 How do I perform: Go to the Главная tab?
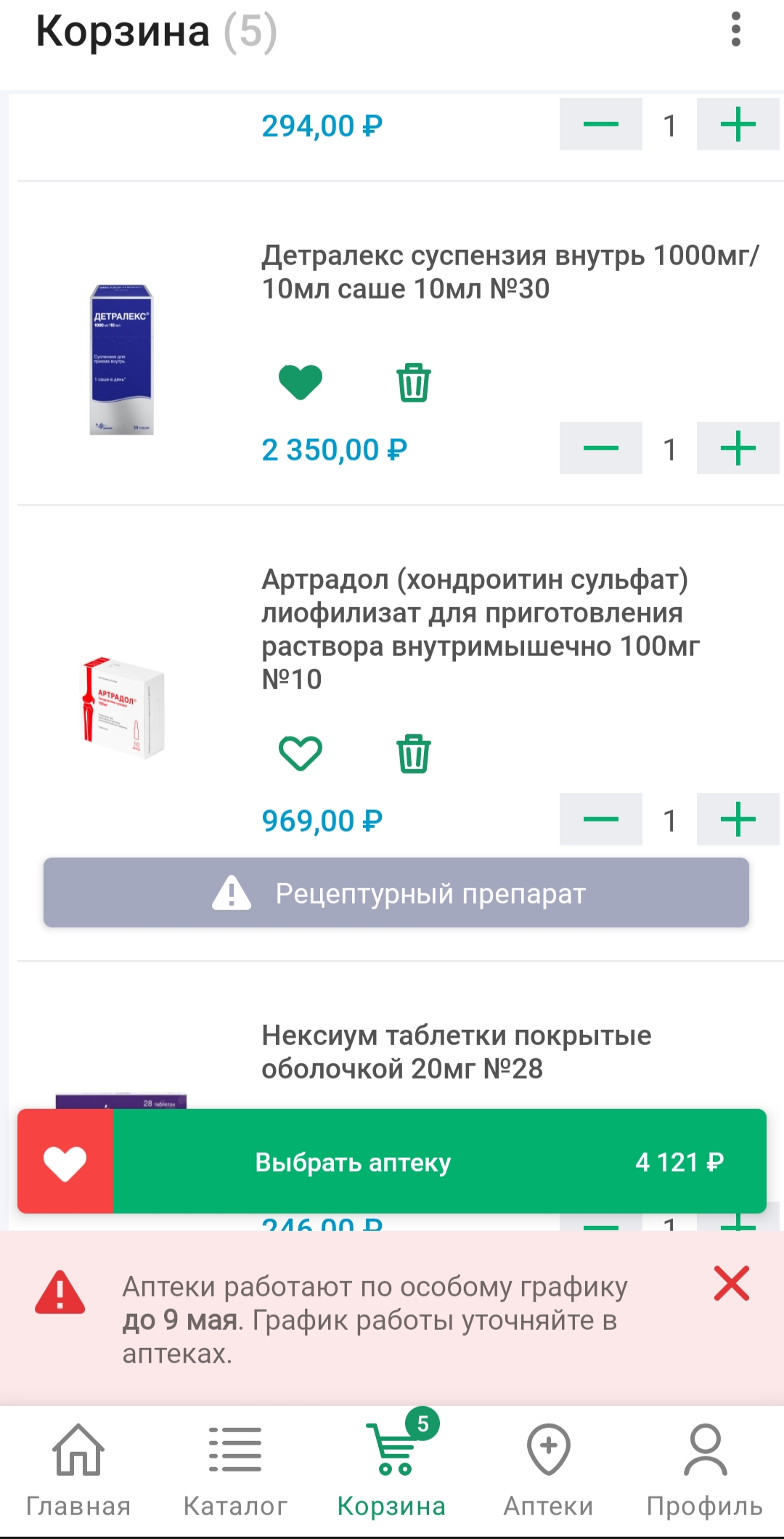(78, 1470)
